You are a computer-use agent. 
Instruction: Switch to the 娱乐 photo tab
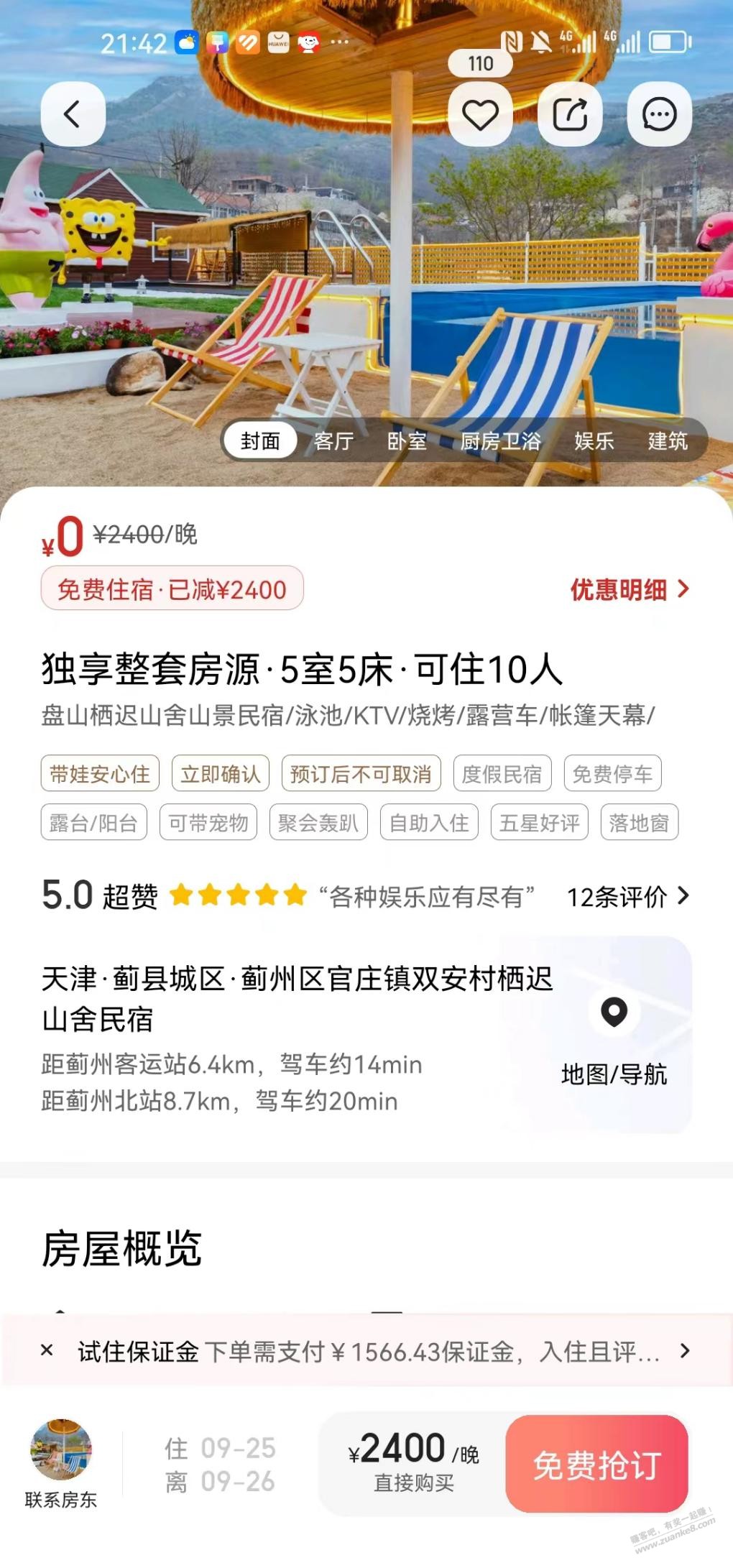(x=594, y=441)
